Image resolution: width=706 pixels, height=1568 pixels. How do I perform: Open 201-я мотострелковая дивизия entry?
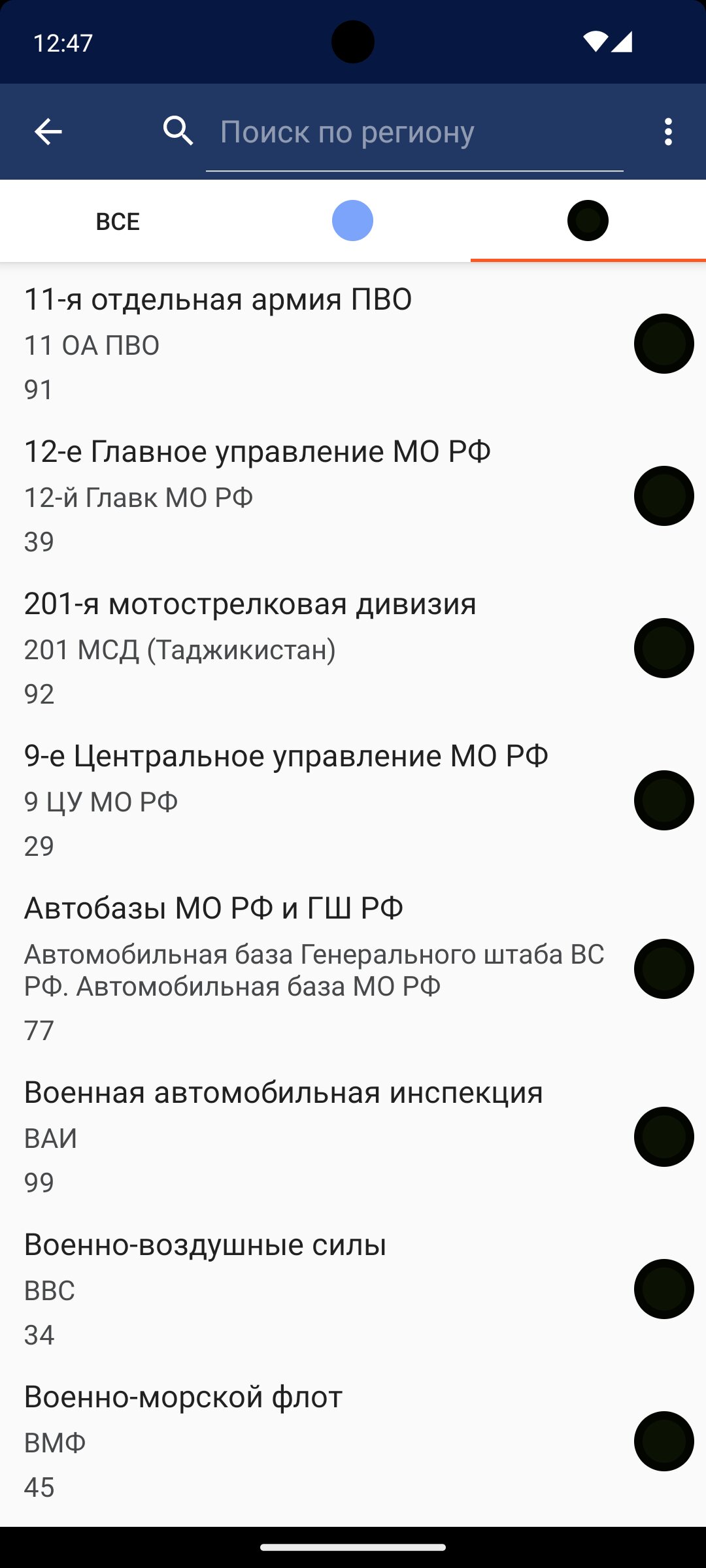click(x=353, y=648)
